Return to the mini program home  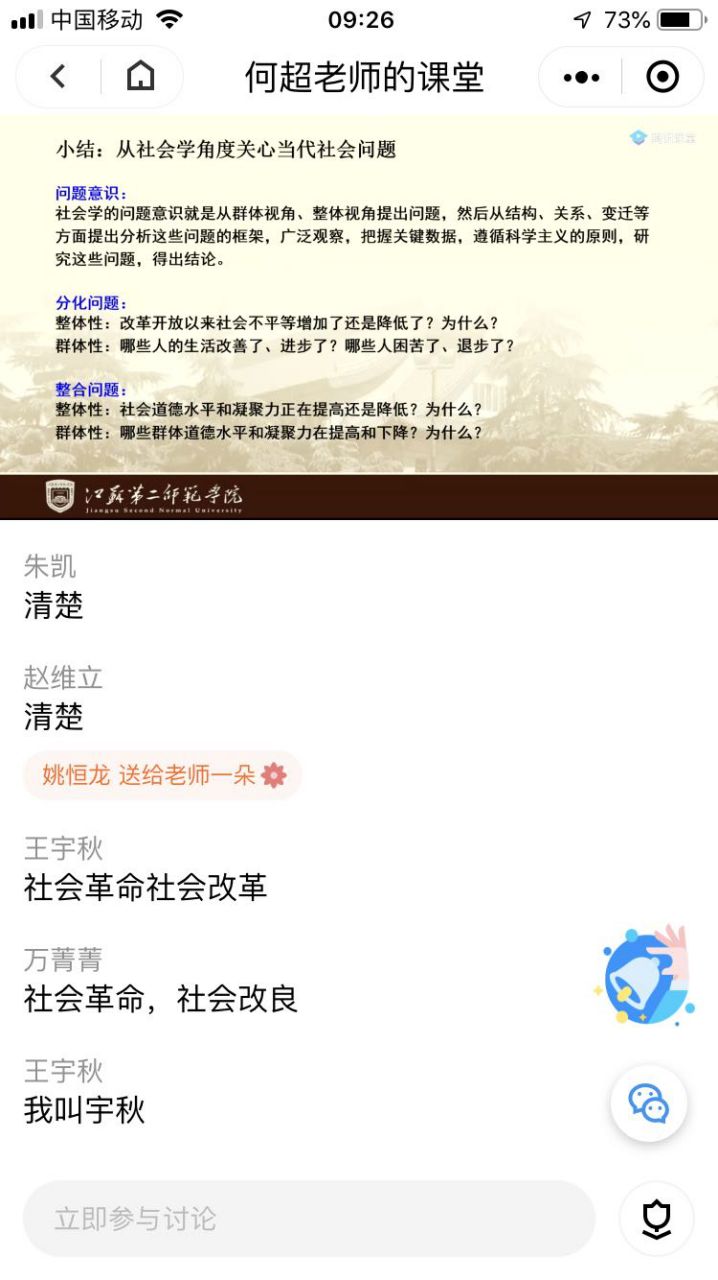141,77
